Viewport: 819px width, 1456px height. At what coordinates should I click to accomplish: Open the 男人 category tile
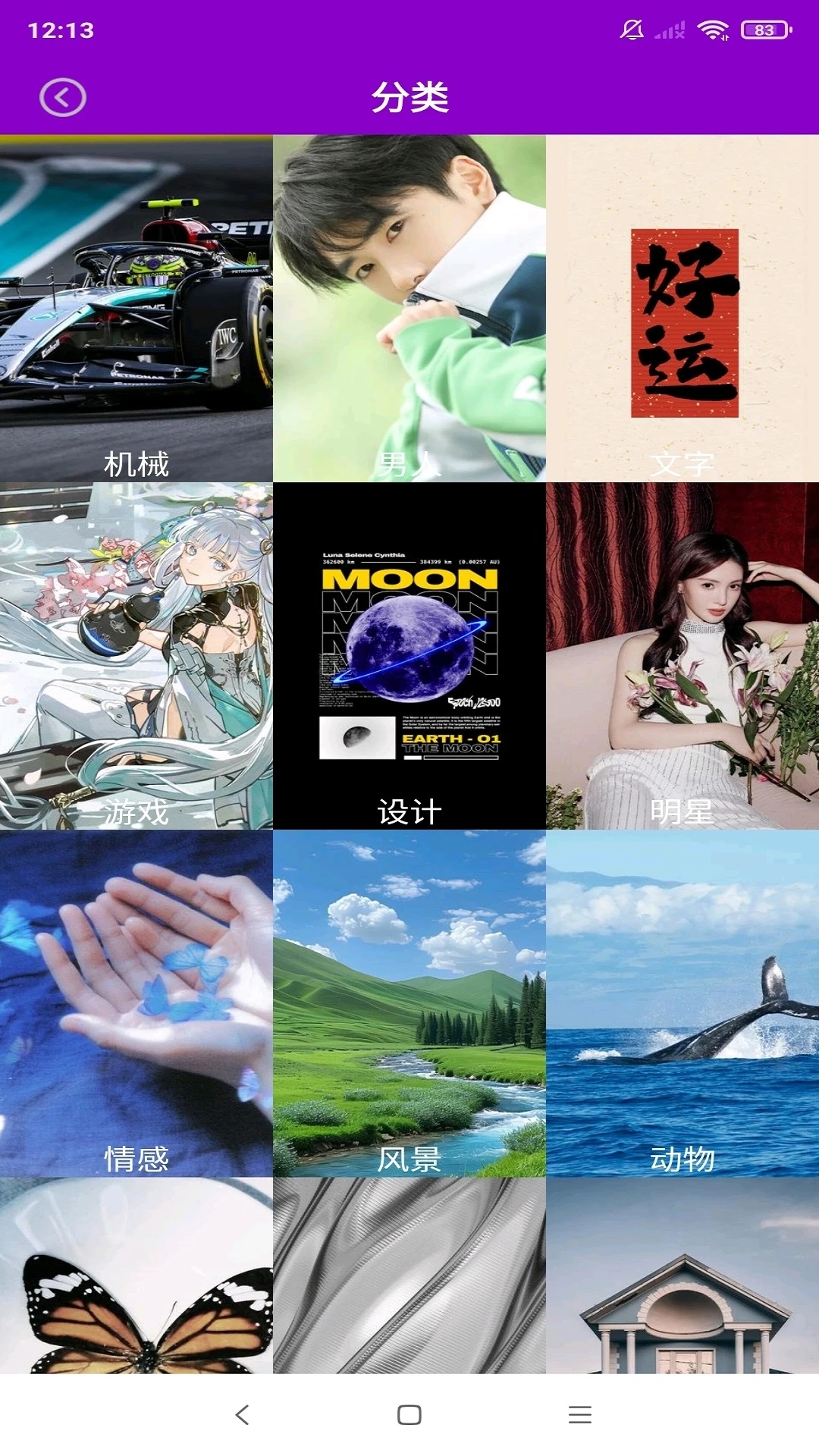pos(409,309)
